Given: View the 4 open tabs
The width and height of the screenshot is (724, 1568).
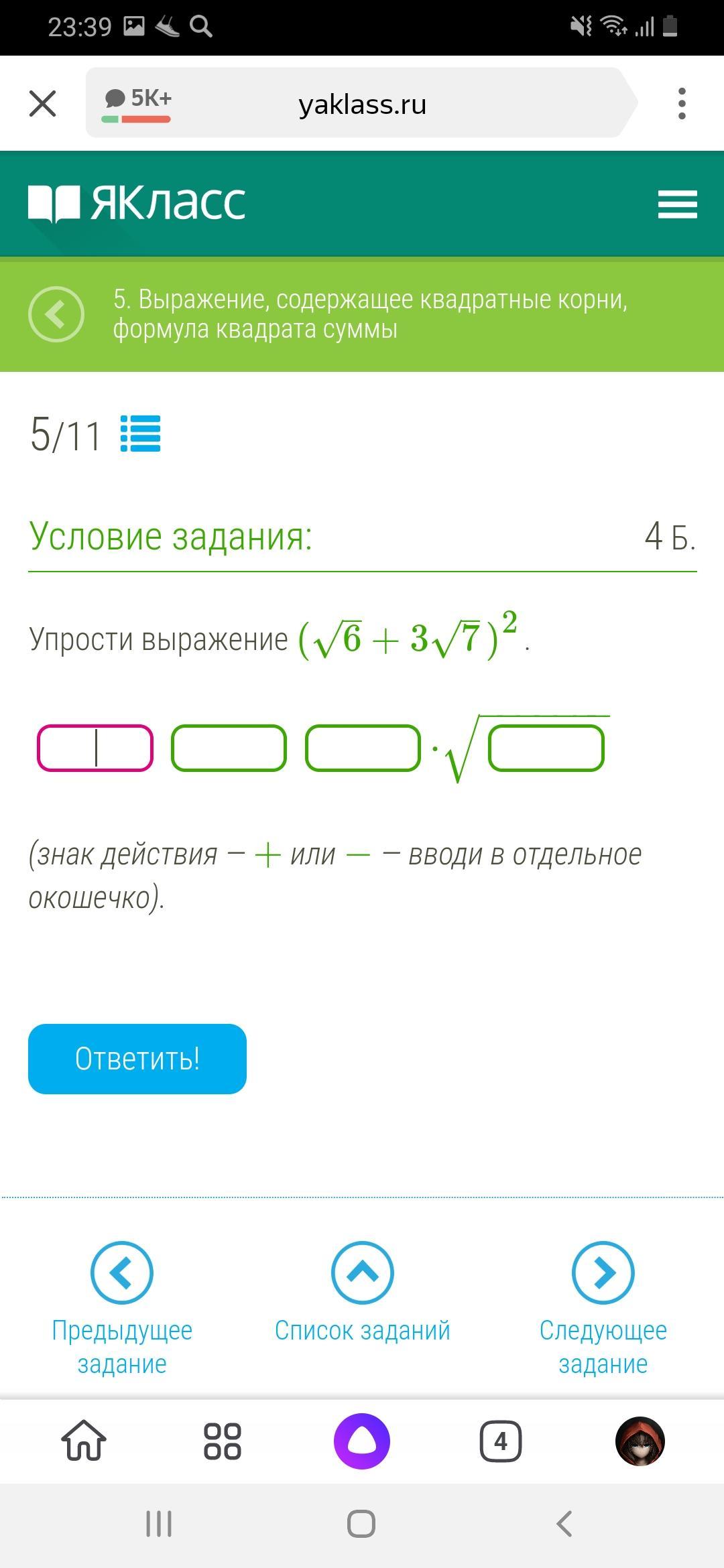Looking at the screenshot, I should pyautogui.click(x=501, y=1441).
